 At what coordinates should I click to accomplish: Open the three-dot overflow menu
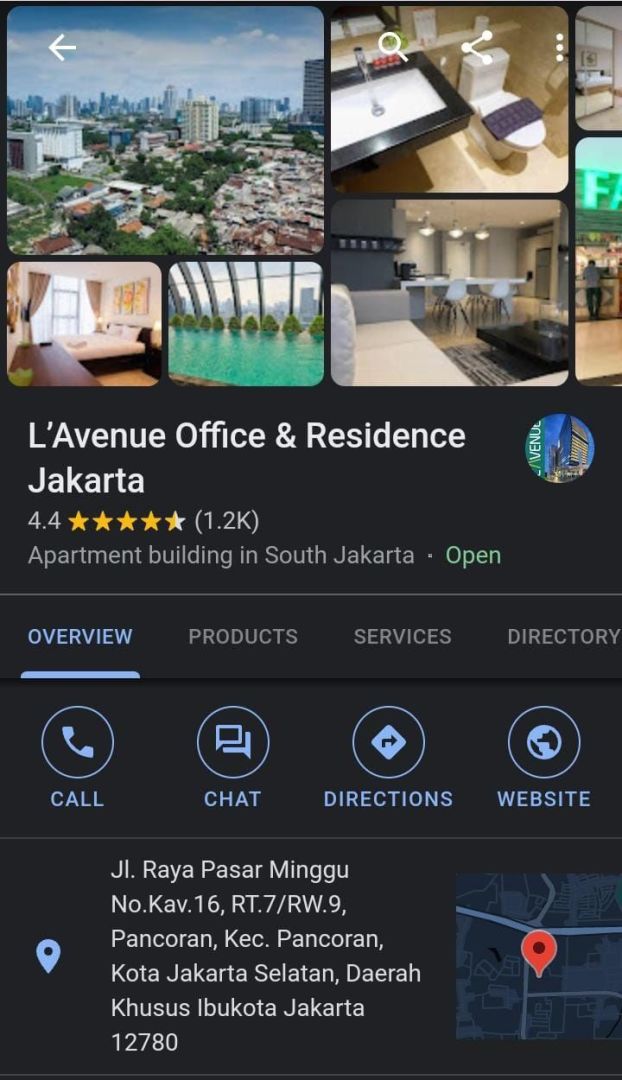559,47
